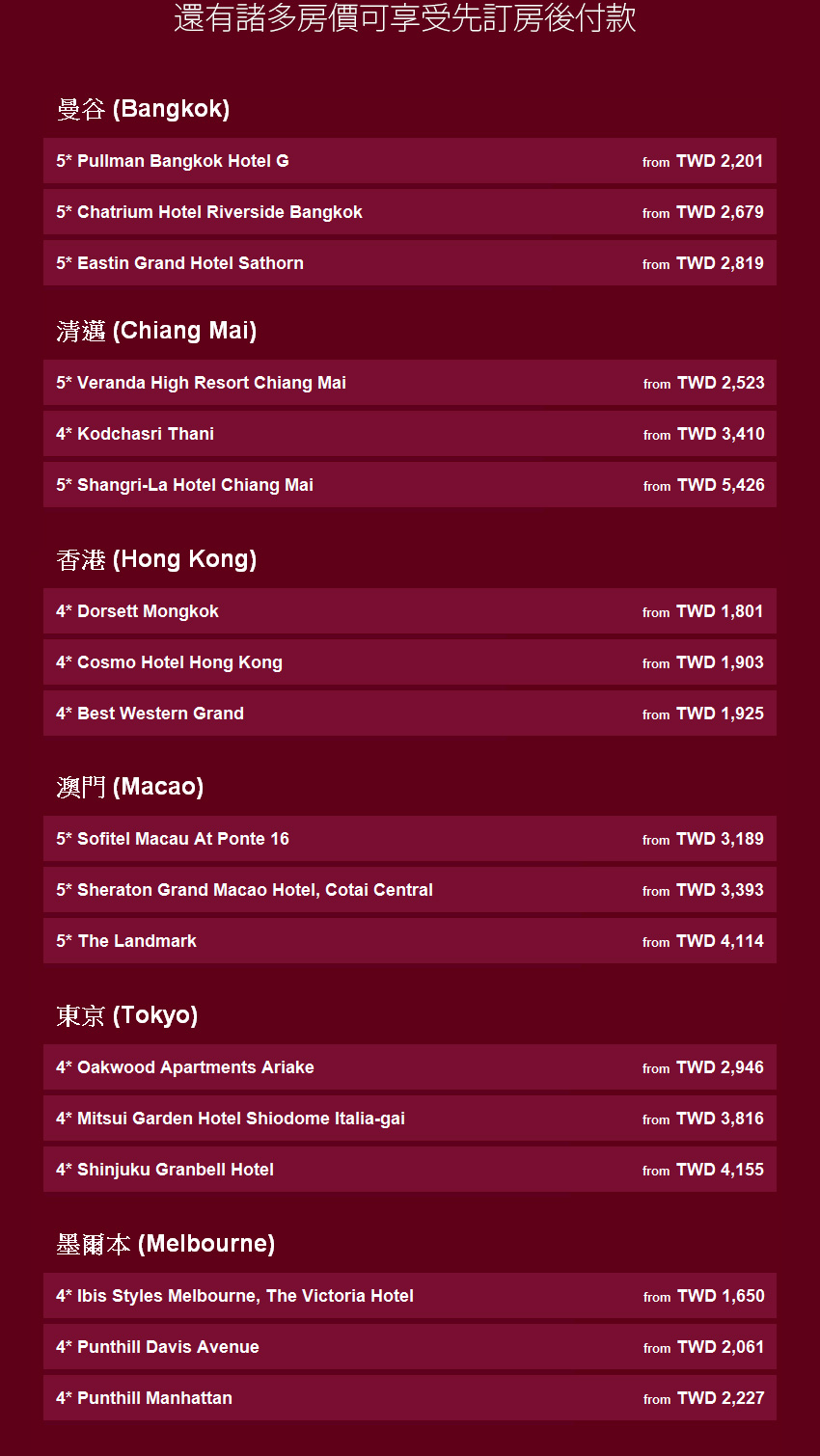View Eastin Grand Hotel Sathorn deal

tap(410, 263)
